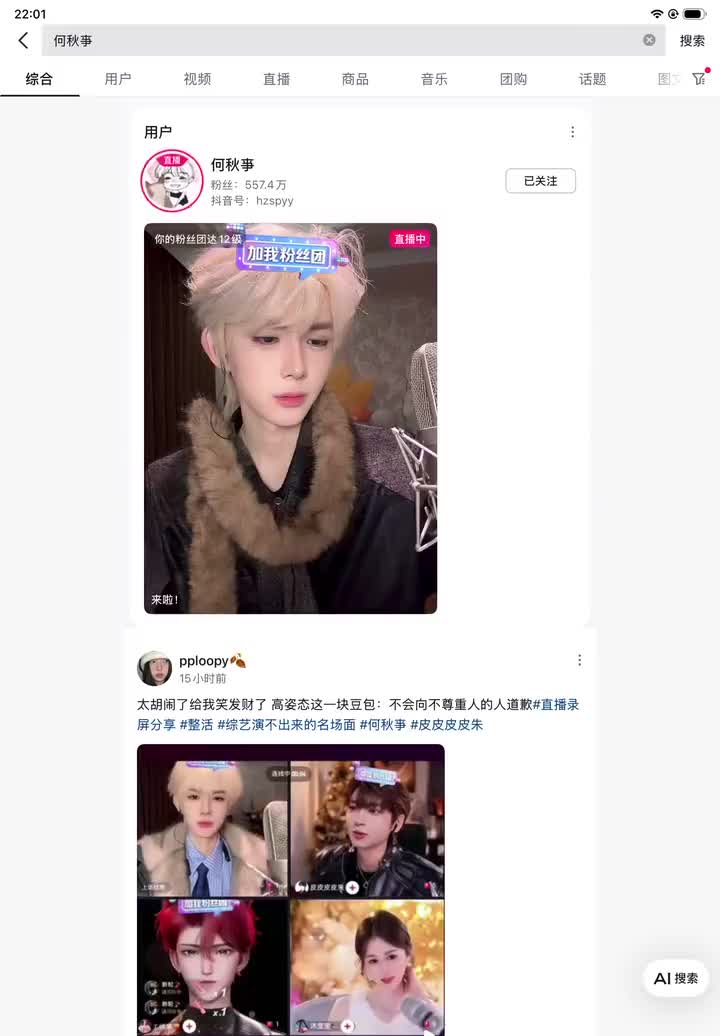
Task: Tap the 搜索 button
Action: pyautogui.click(x=692, y=41)
